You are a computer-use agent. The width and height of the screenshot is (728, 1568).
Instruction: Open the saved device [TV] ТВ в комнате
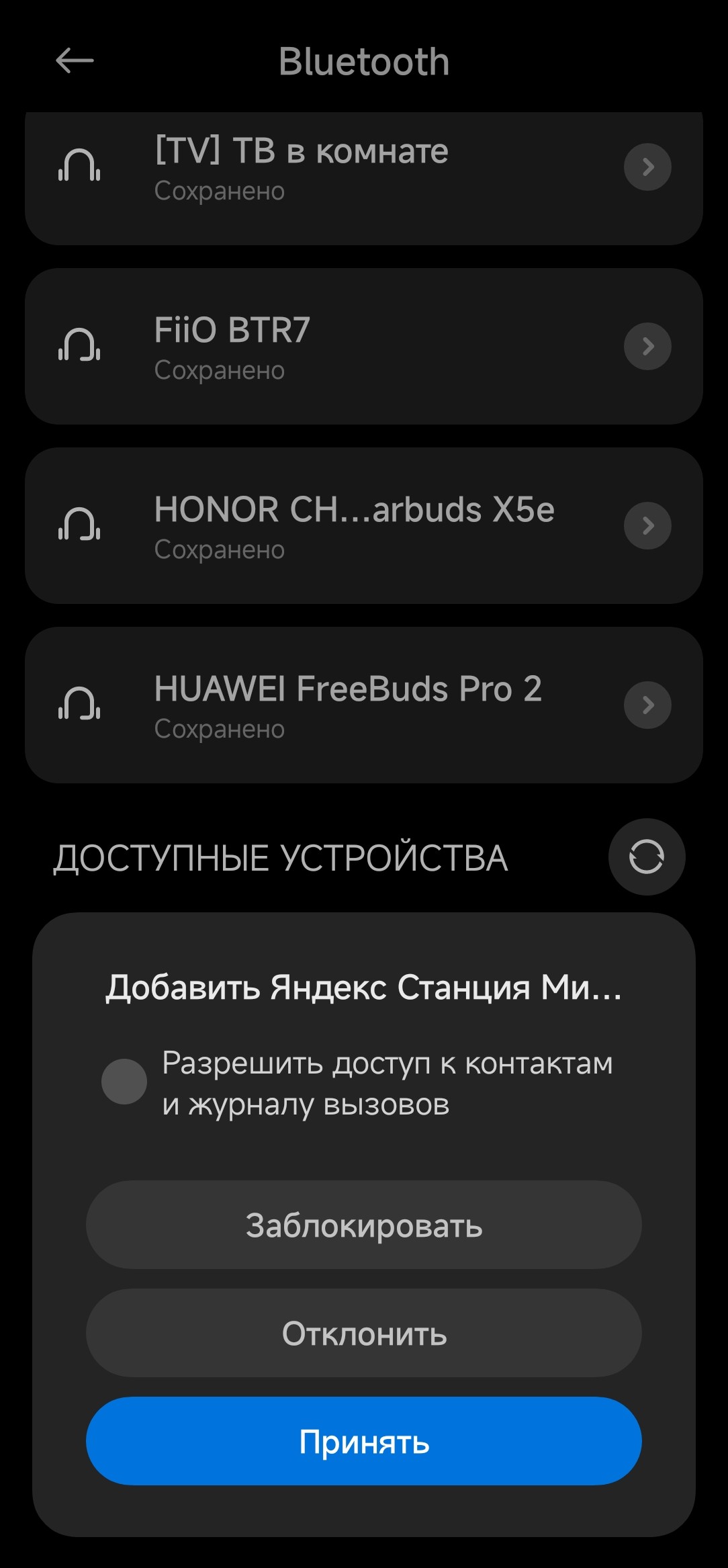coord(302,168)
